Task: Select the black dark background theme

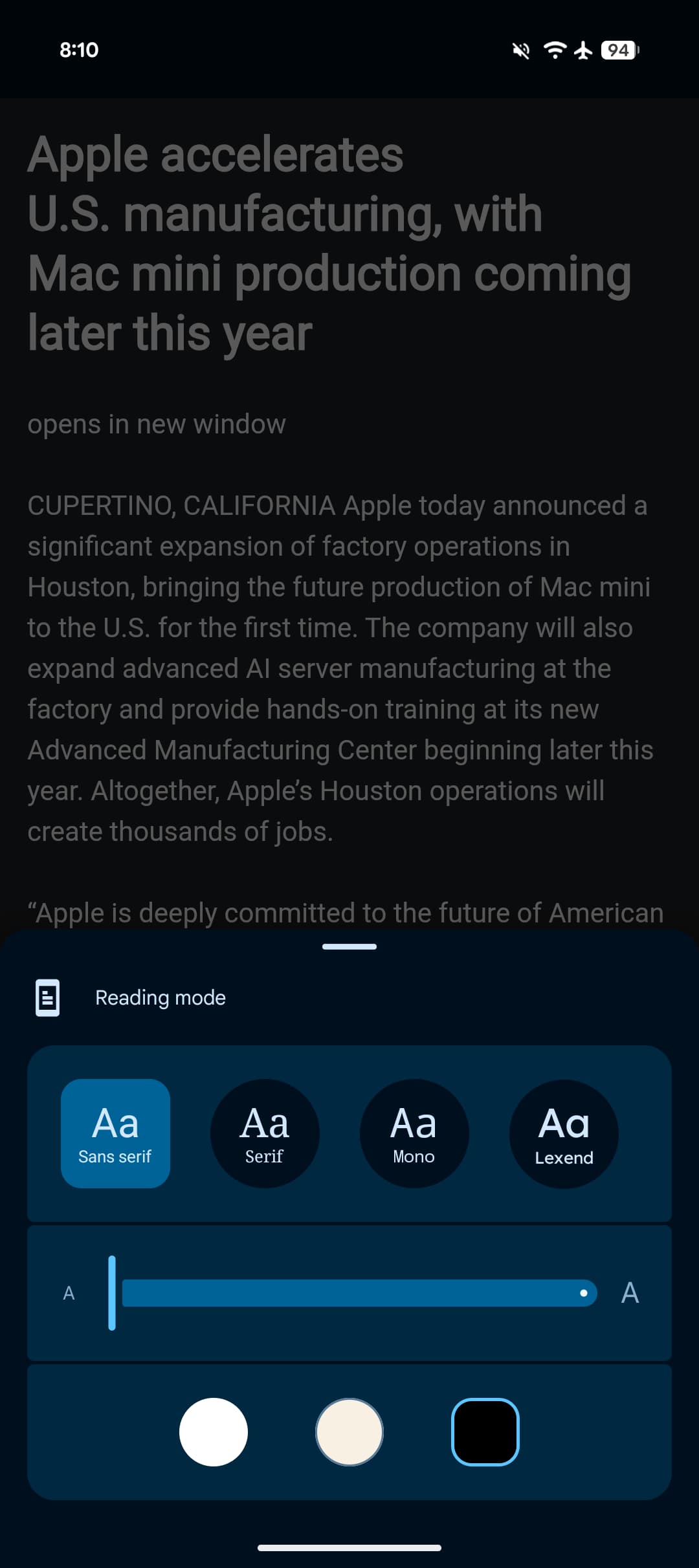Action: 485,1432
